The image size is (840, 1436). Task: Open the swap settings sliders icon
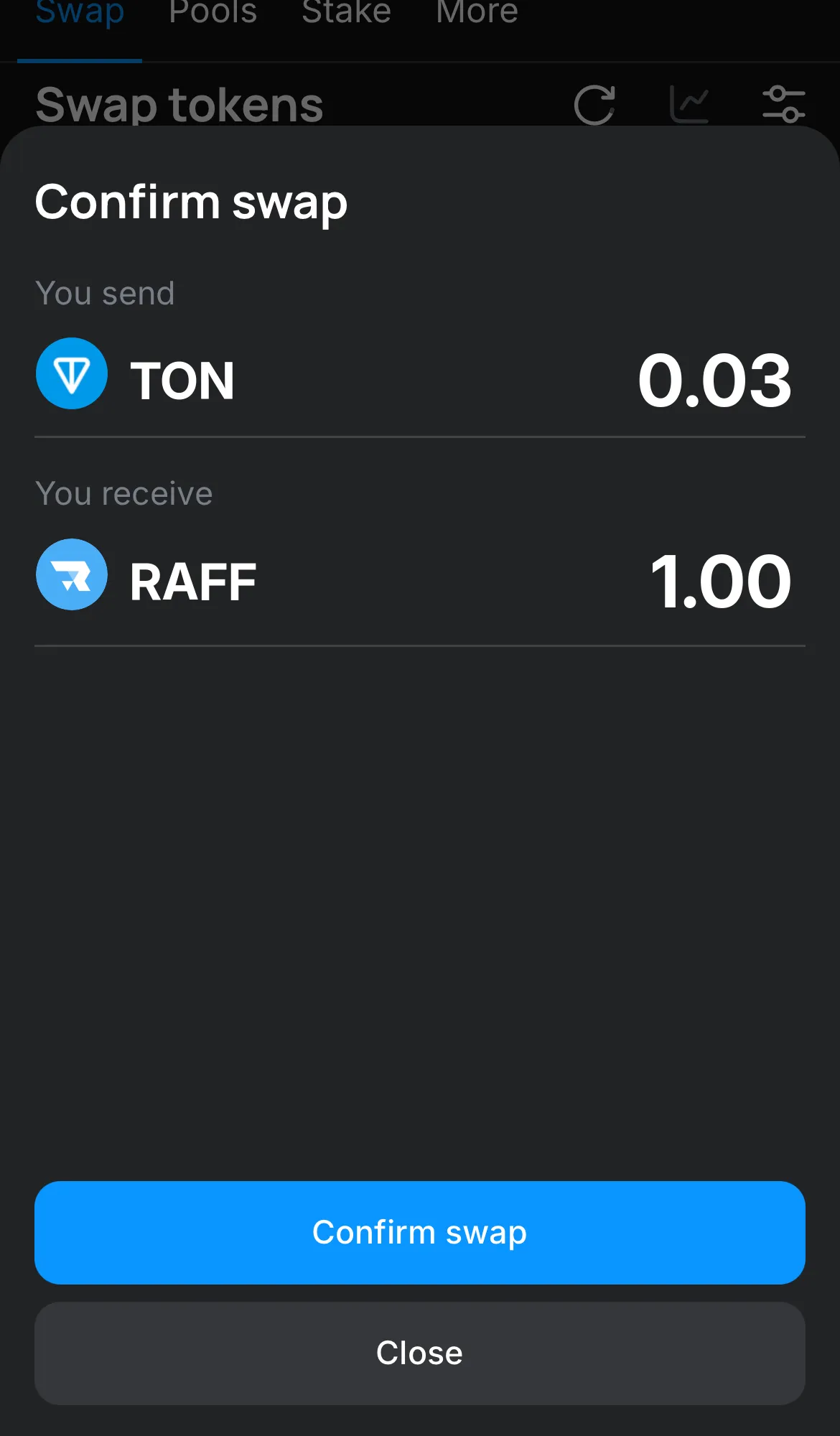pos(785,105)
